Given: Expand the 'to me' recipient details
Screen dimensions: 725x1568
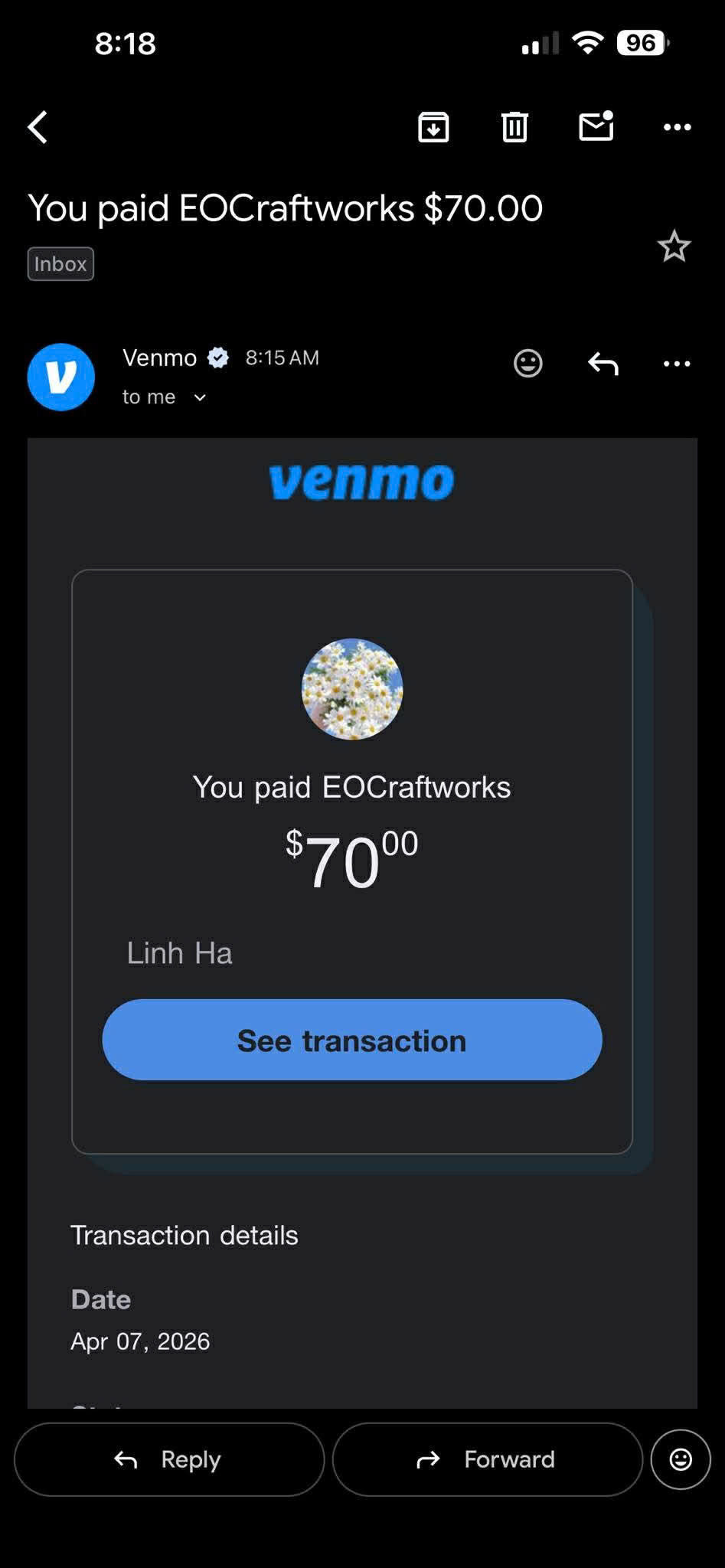Looking at the screenshot, I should tap(199, 397).
